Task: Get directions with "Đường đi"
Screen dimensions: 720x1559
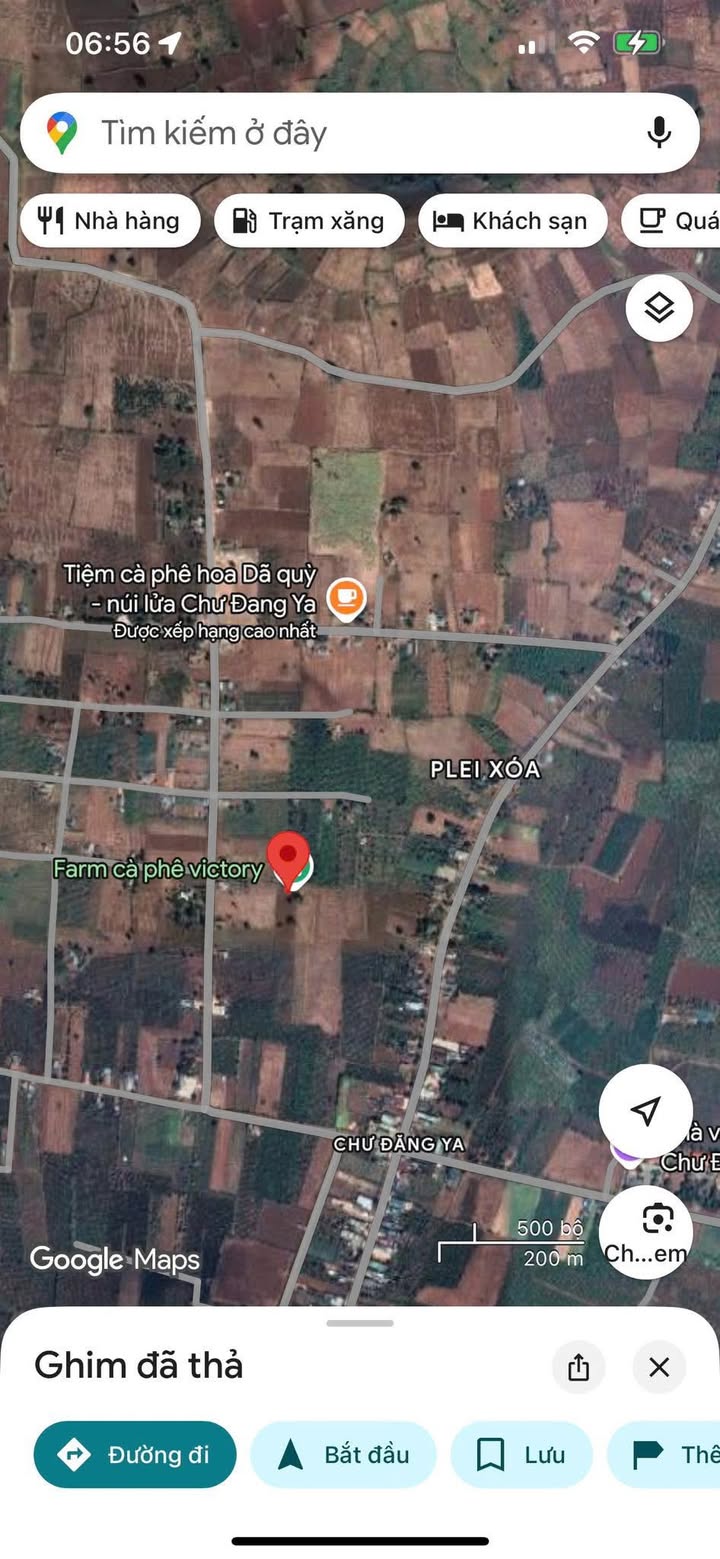Action: [135, 1454]
